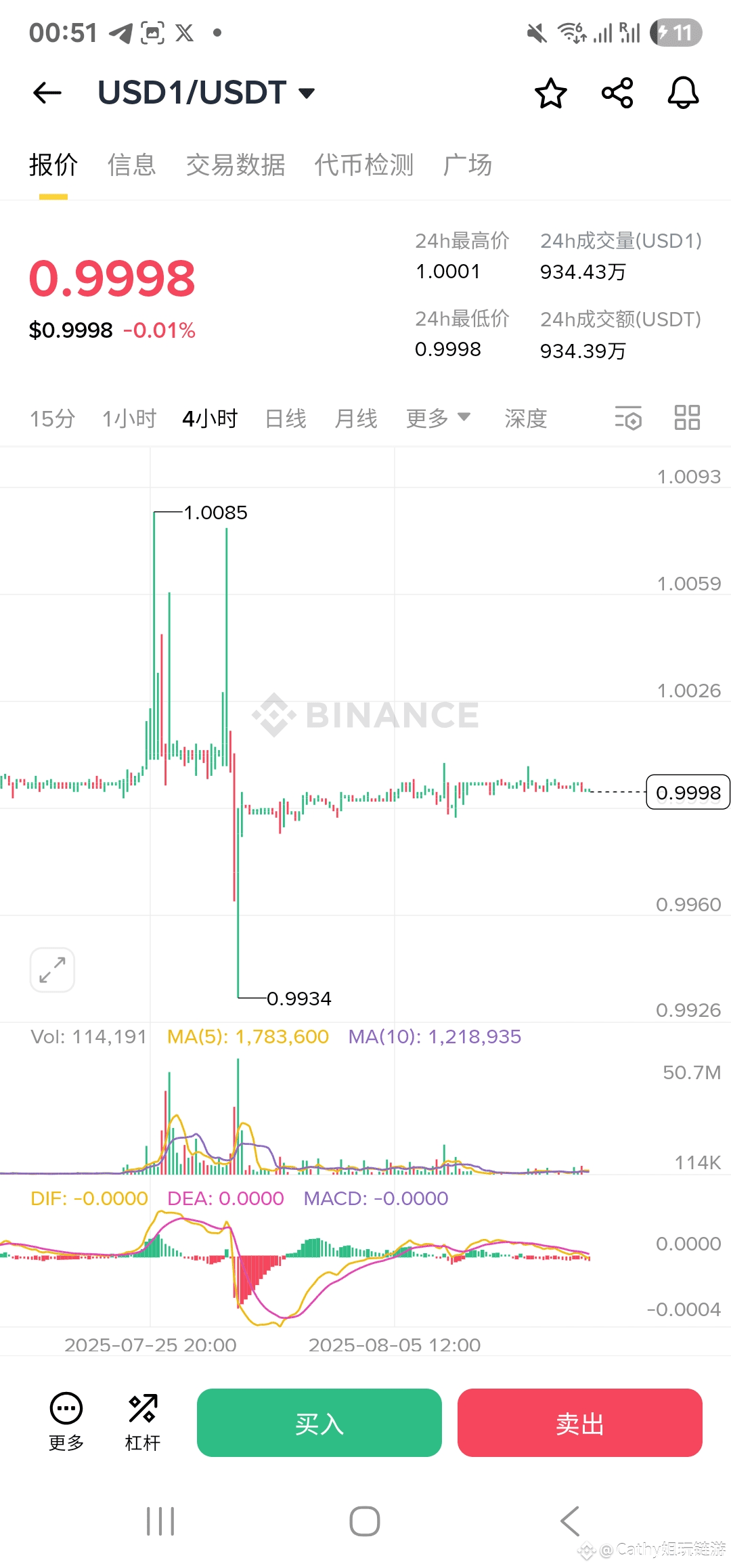Switch the chart to 月线

click(x=356, y=418)
